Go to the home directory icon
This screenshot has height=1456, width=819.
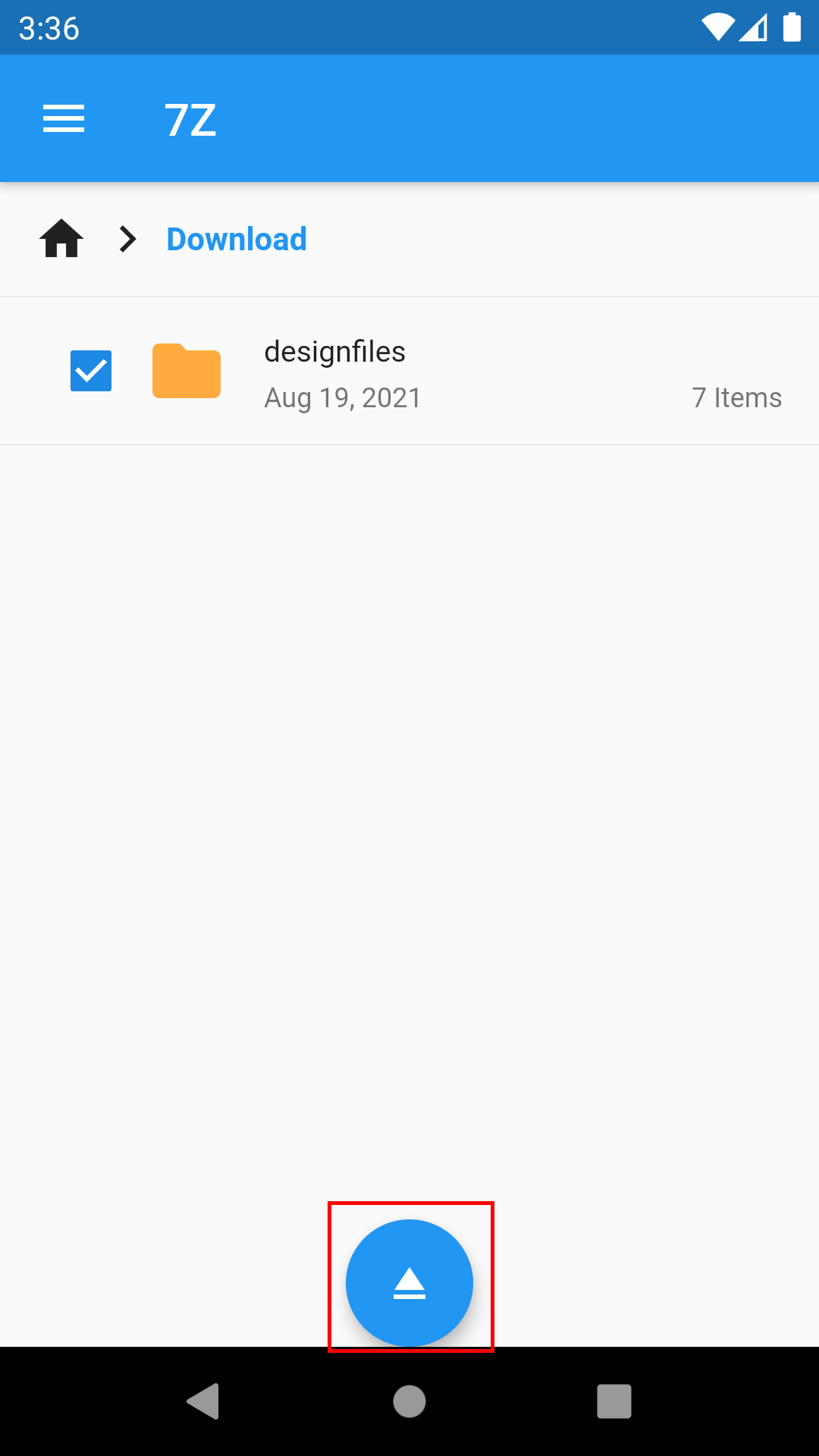tap(61, 240)
